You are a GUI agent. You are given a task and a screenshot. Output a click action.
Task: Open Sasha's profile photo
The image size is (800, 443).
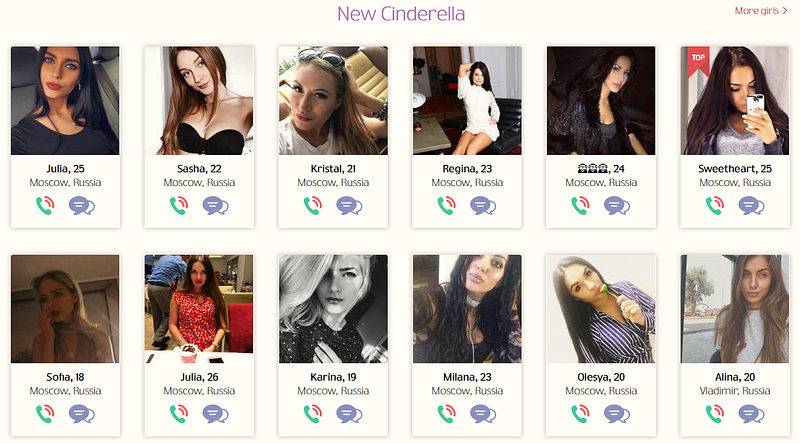pyautogui.click(x=199, y=100)
